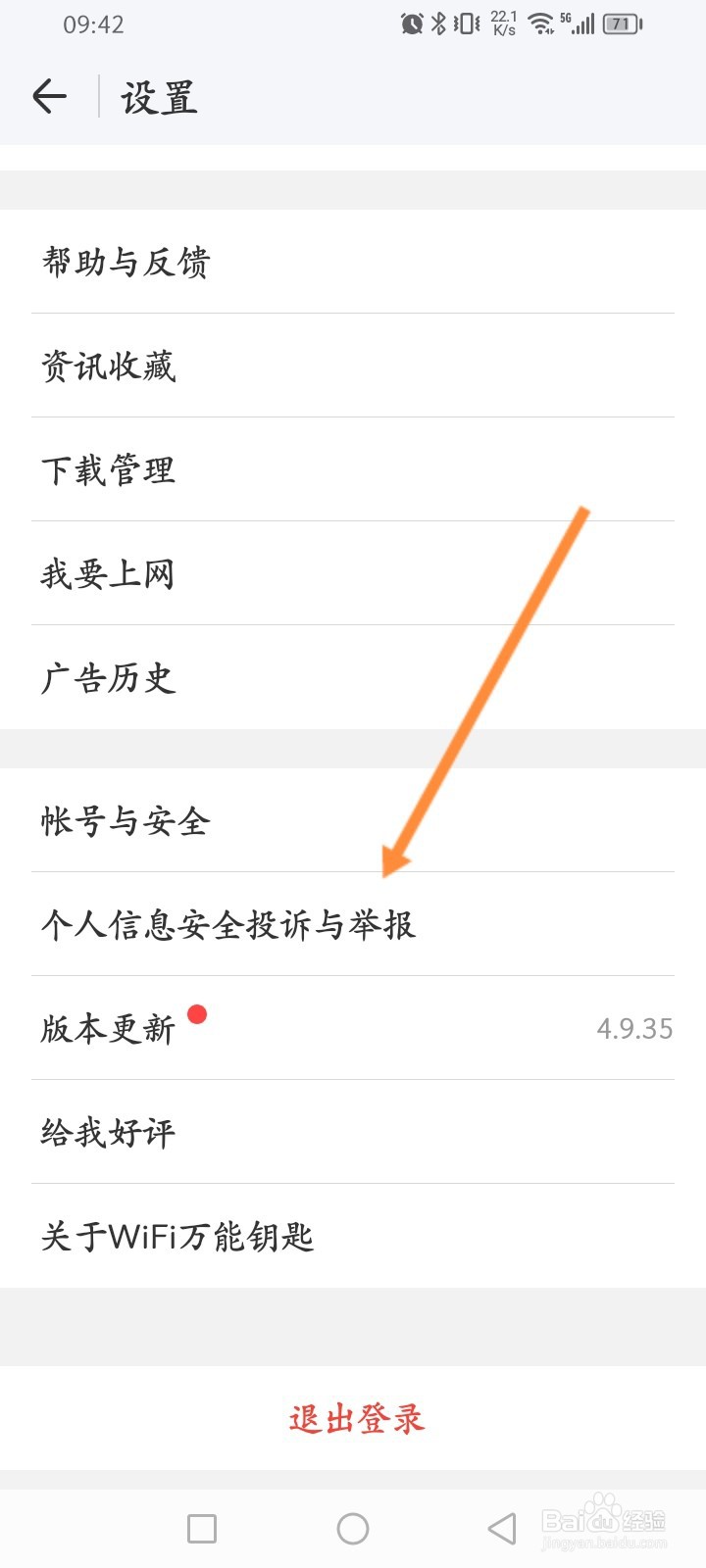Open the 广告历史 history page

coord(108,677)
